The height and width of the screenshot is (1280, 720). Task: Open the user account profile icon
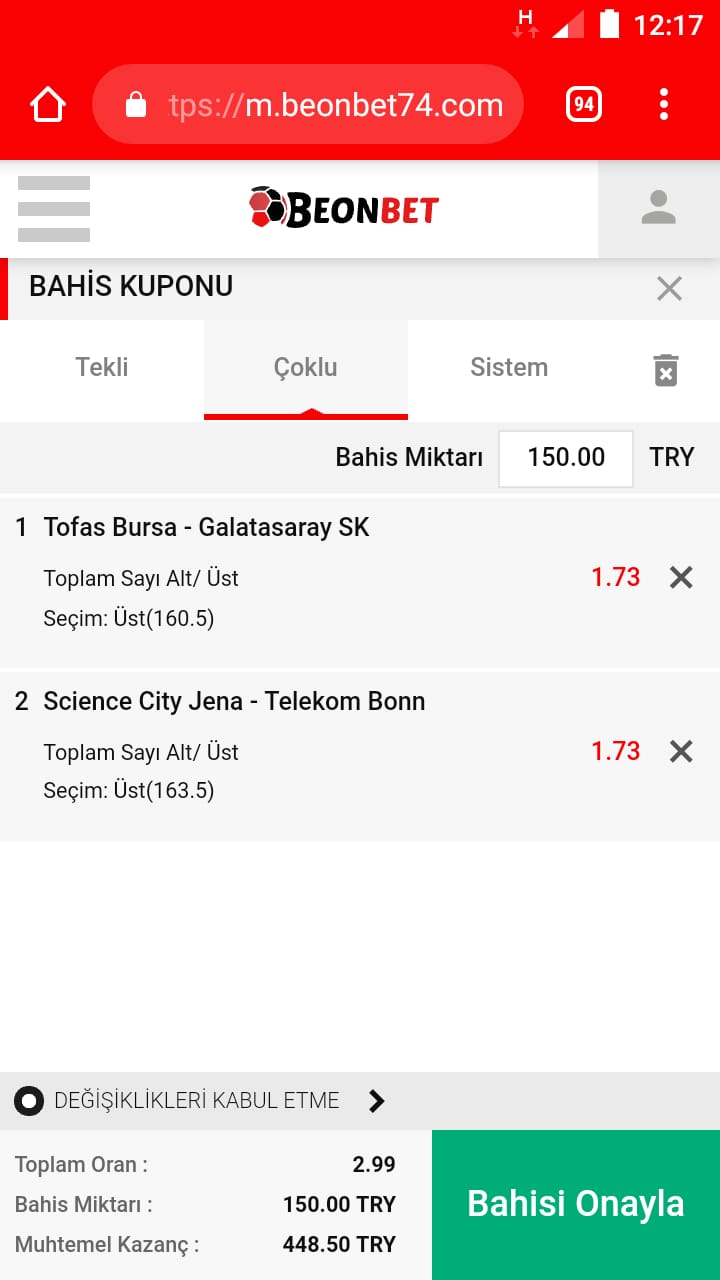(x=659, y=208)
